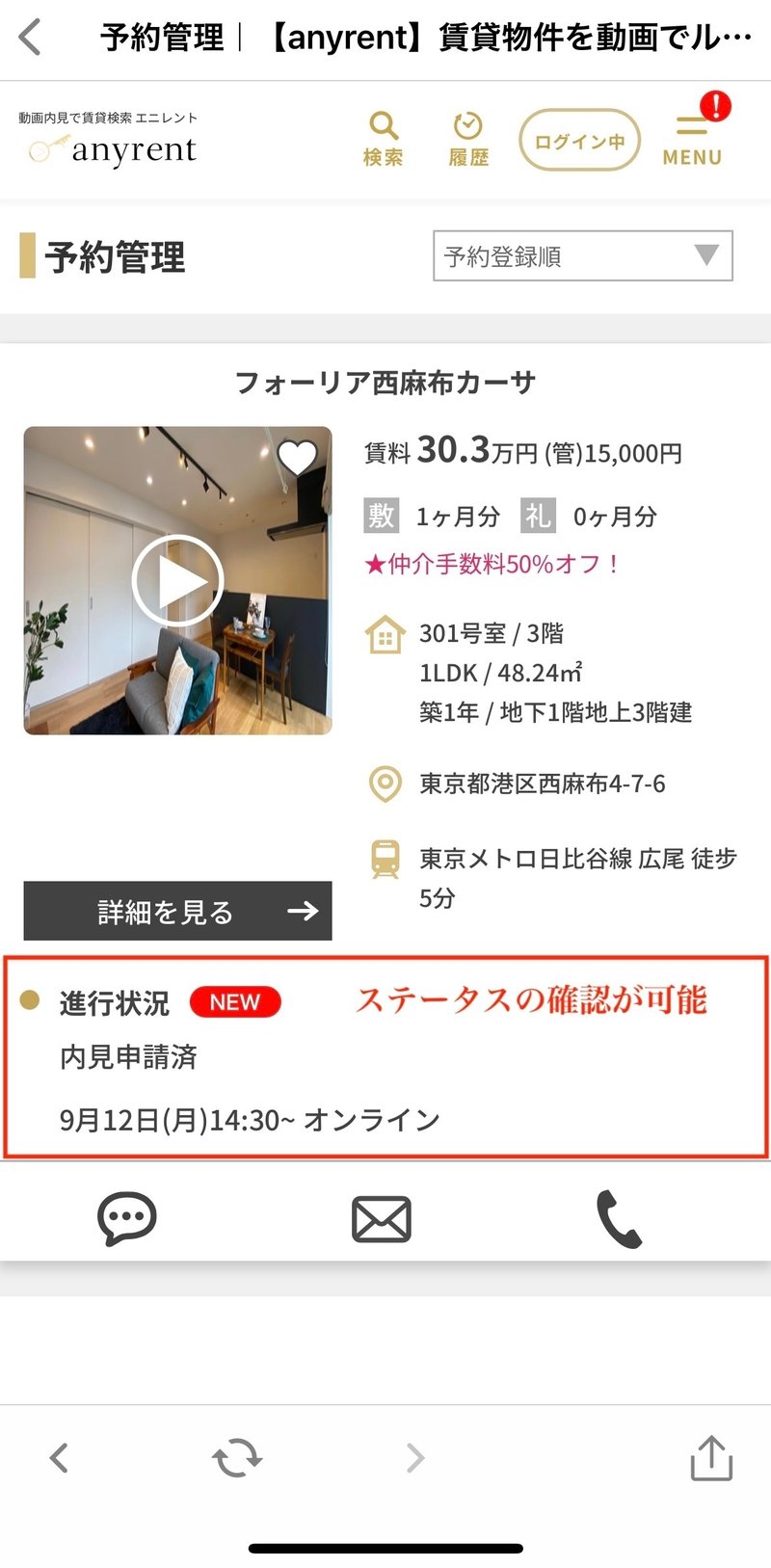Expand the 予約登録順 sort dropdown
The height and width of the screenshot is (1568, 771).
583,256
